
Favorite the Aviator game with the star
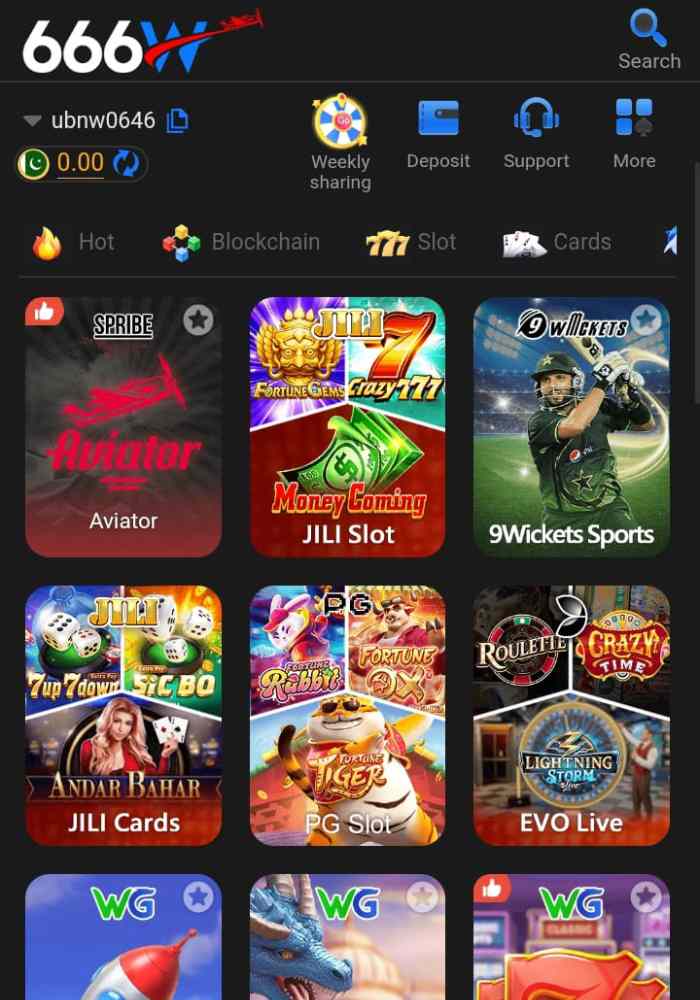coord(198,320)
